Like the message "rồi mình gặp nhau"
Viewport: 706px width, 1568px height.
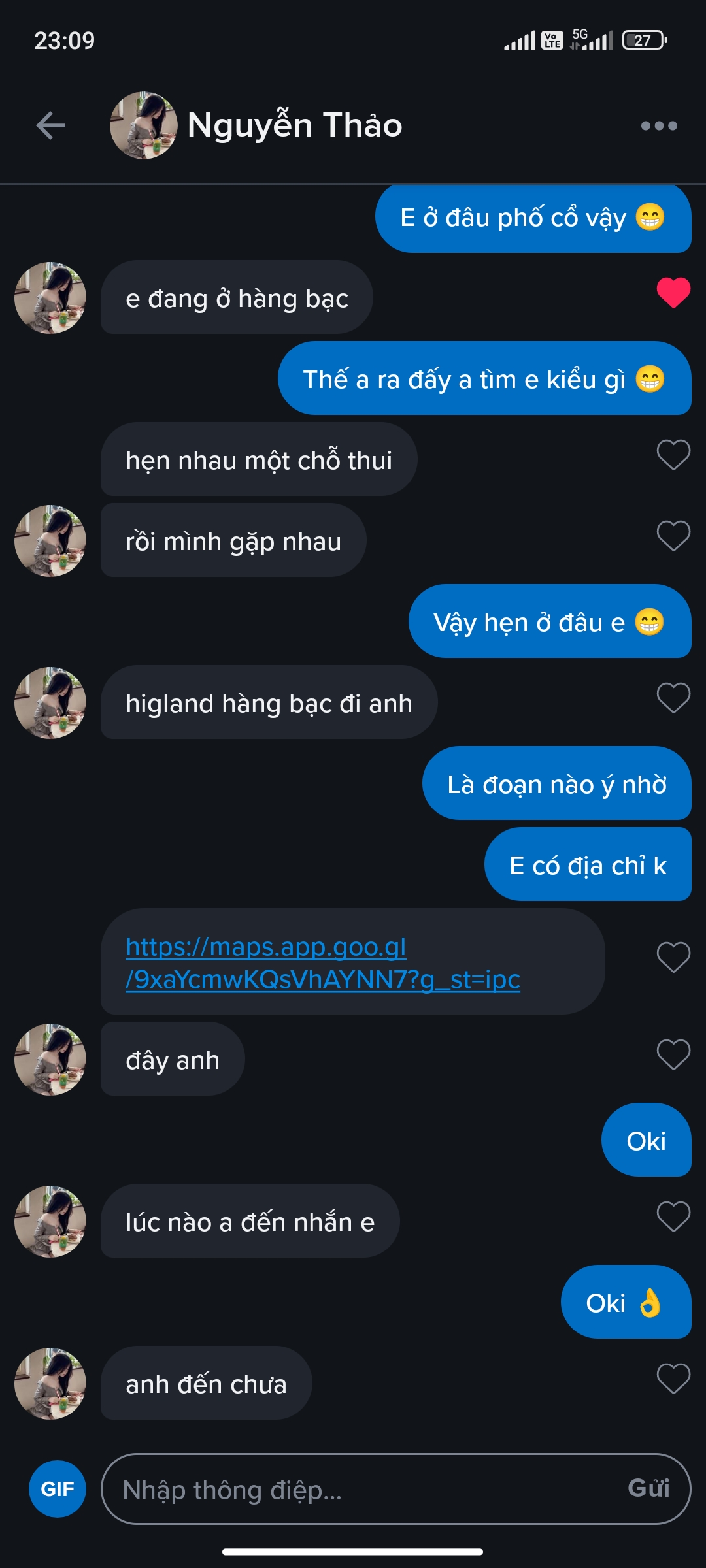673,536
